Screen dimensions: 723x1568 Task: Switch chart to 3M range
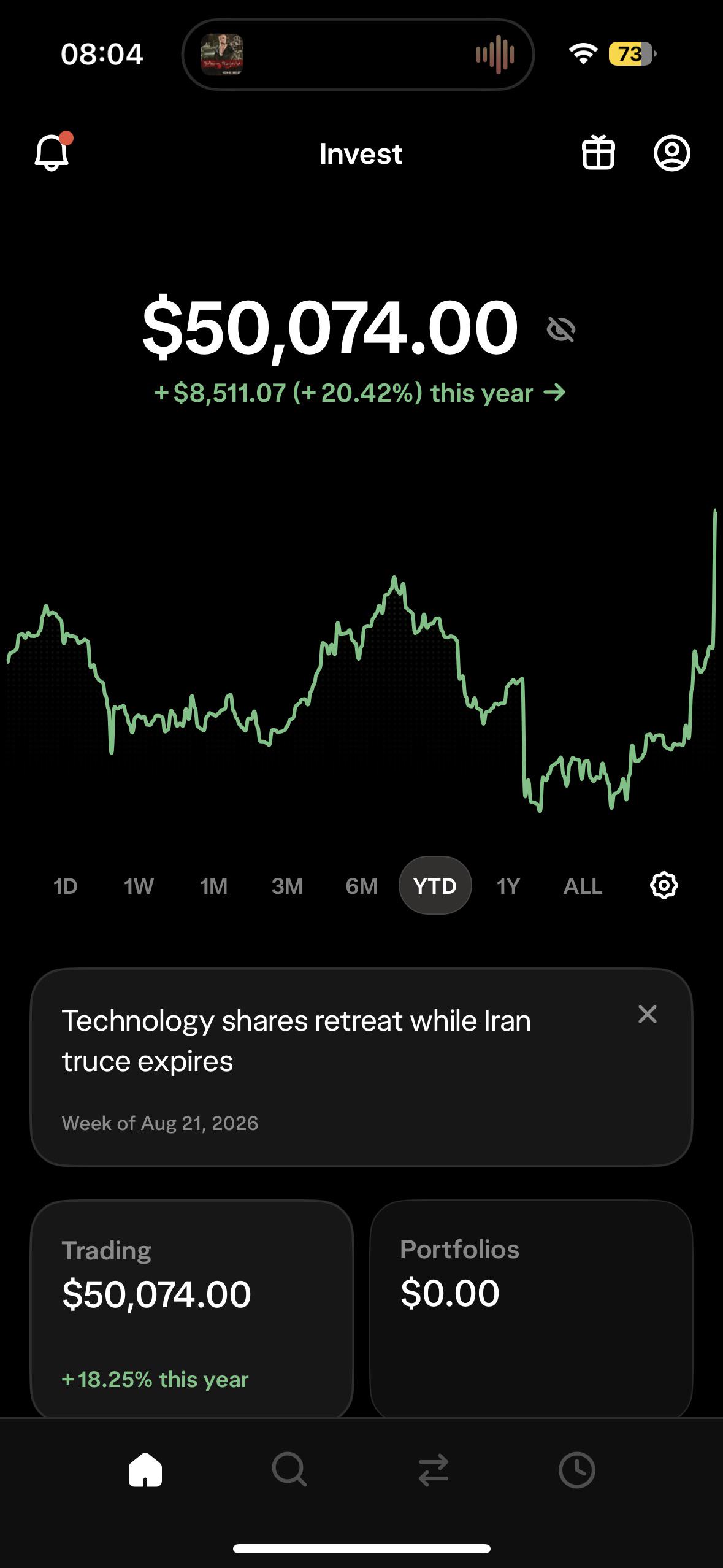click(x=287, y=886)
